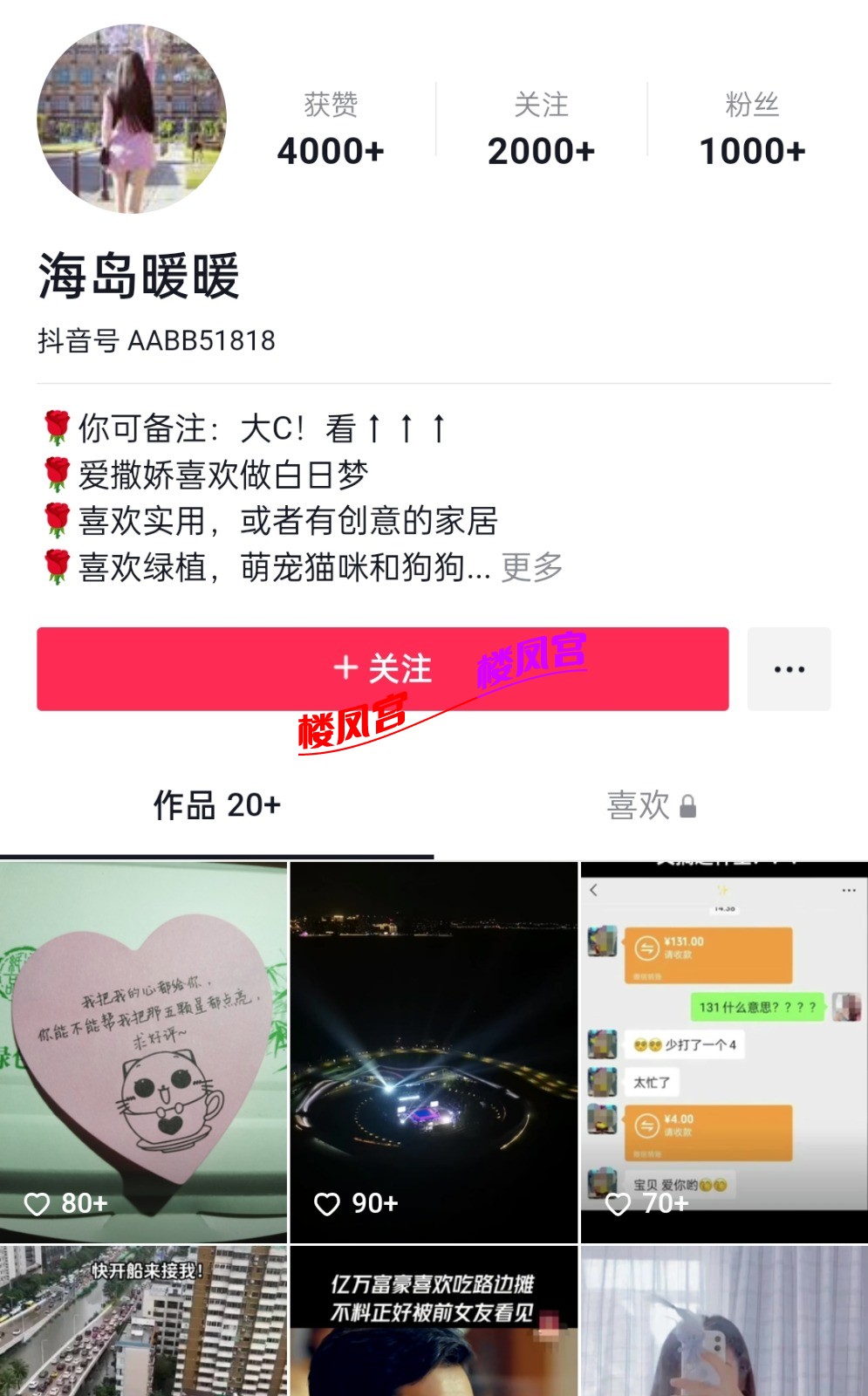Expand the bio with 更多
The width and height of the screenshot is (868, 1396).
pyautogui.click(x=532, y=567)
